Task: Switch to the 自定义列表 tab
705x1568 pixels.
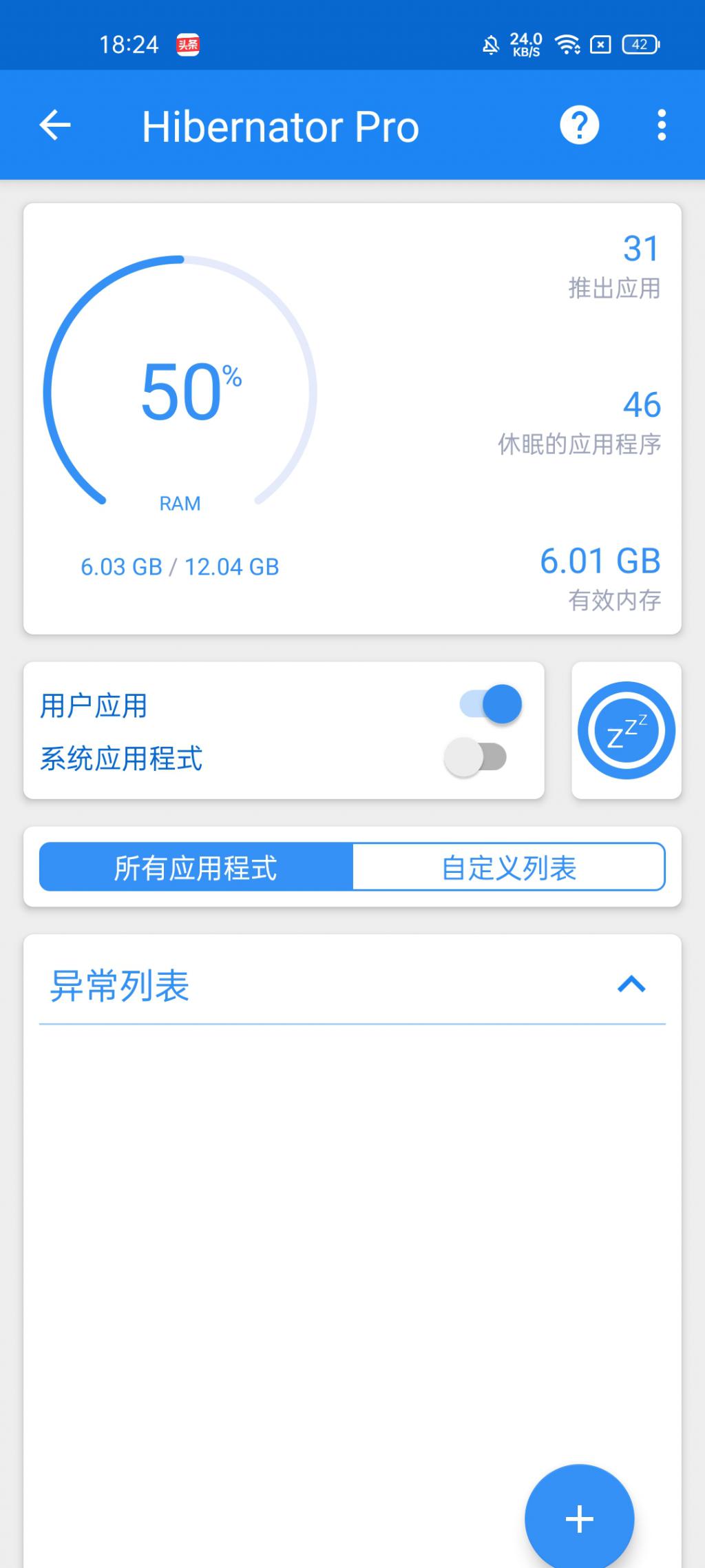Action: coord(509,867)
